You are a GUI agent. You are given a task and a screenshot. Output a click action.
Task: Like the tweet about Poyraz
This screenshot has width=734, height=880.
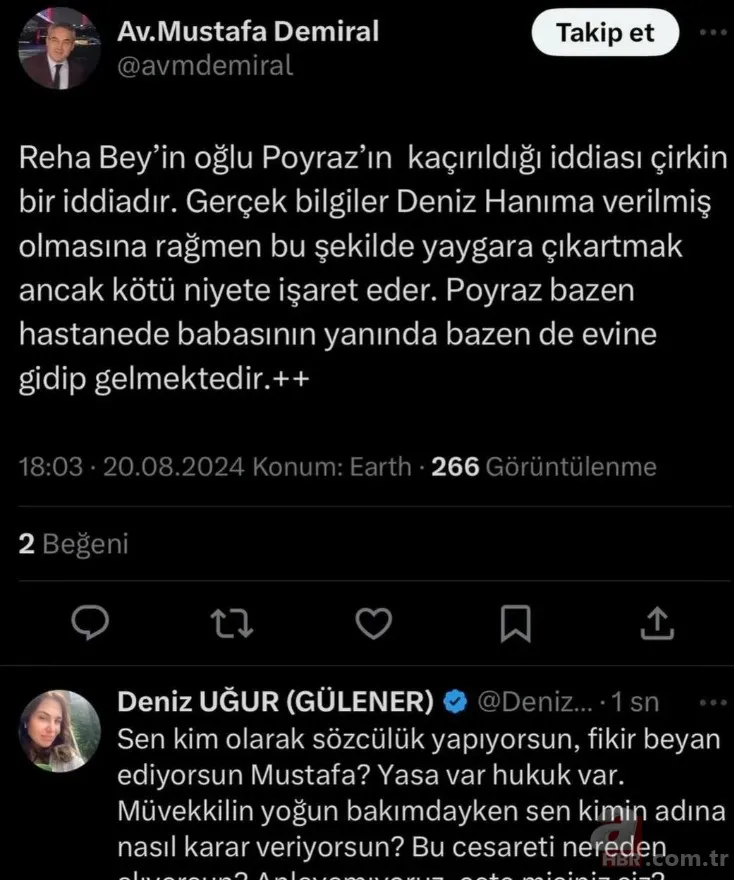click(375, 623)
